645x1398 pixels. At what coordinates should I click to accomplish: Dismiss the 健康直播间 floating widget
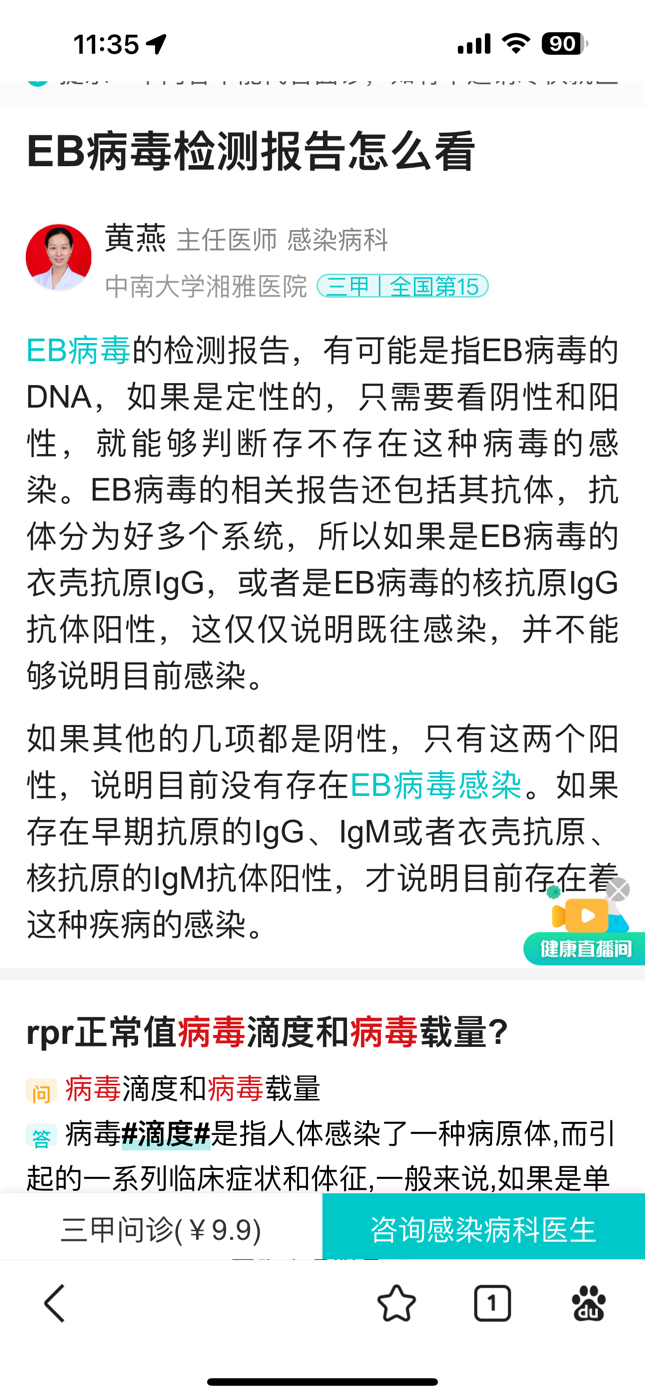(x=618, y=889)
